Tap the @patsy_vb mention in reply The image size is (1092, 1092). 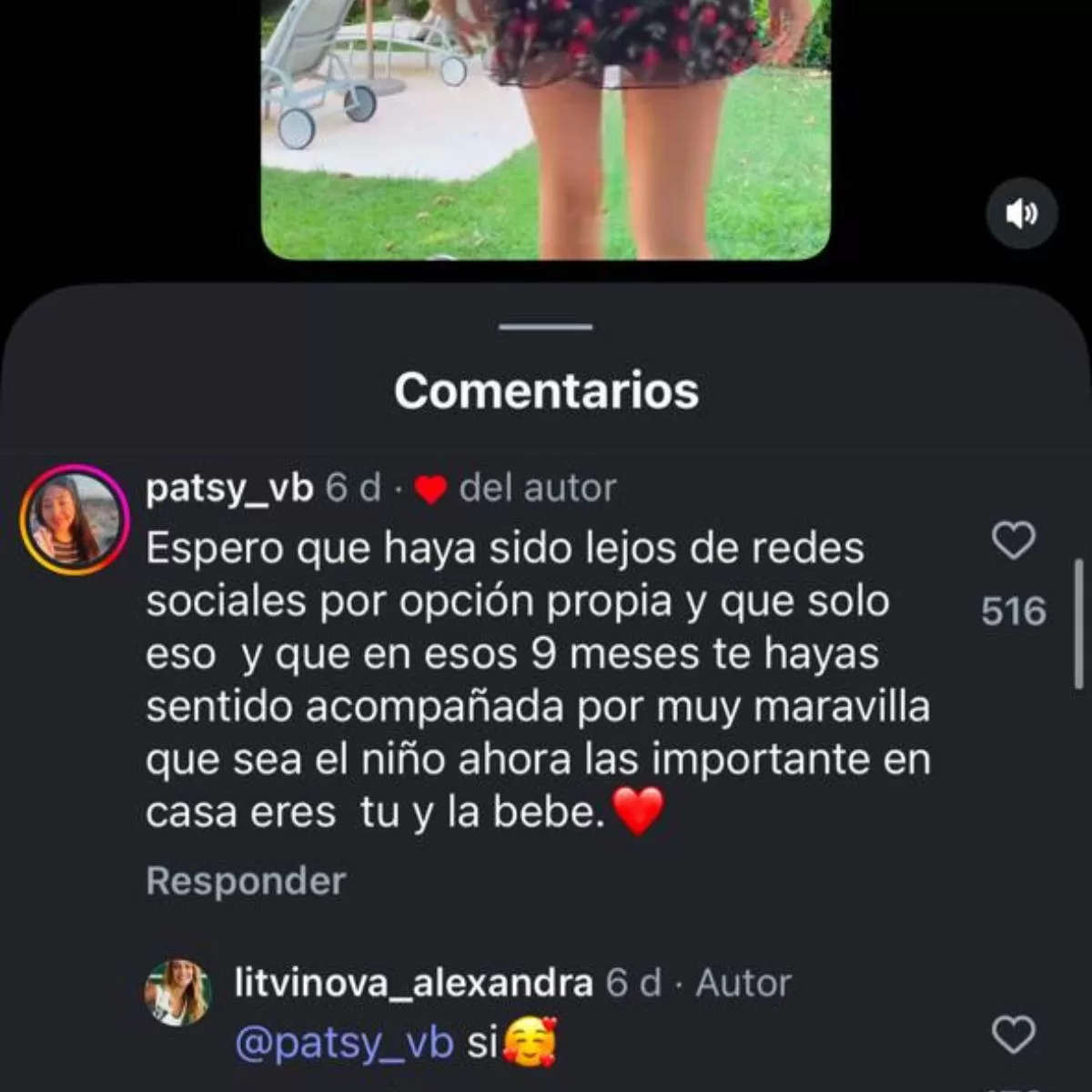344,1043
